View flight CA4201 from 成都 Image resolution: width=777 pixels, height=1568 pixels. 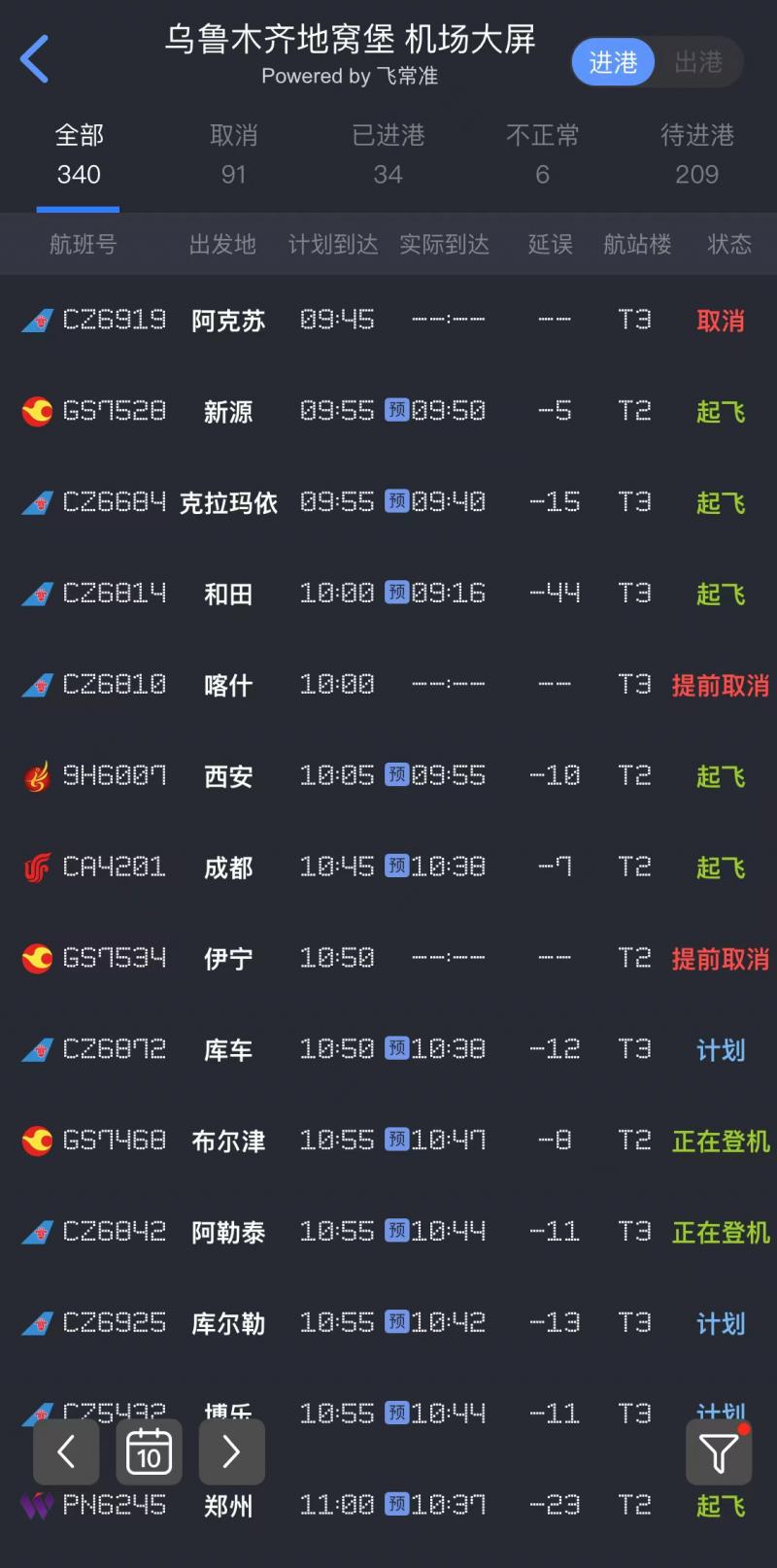tap(388, 867)
